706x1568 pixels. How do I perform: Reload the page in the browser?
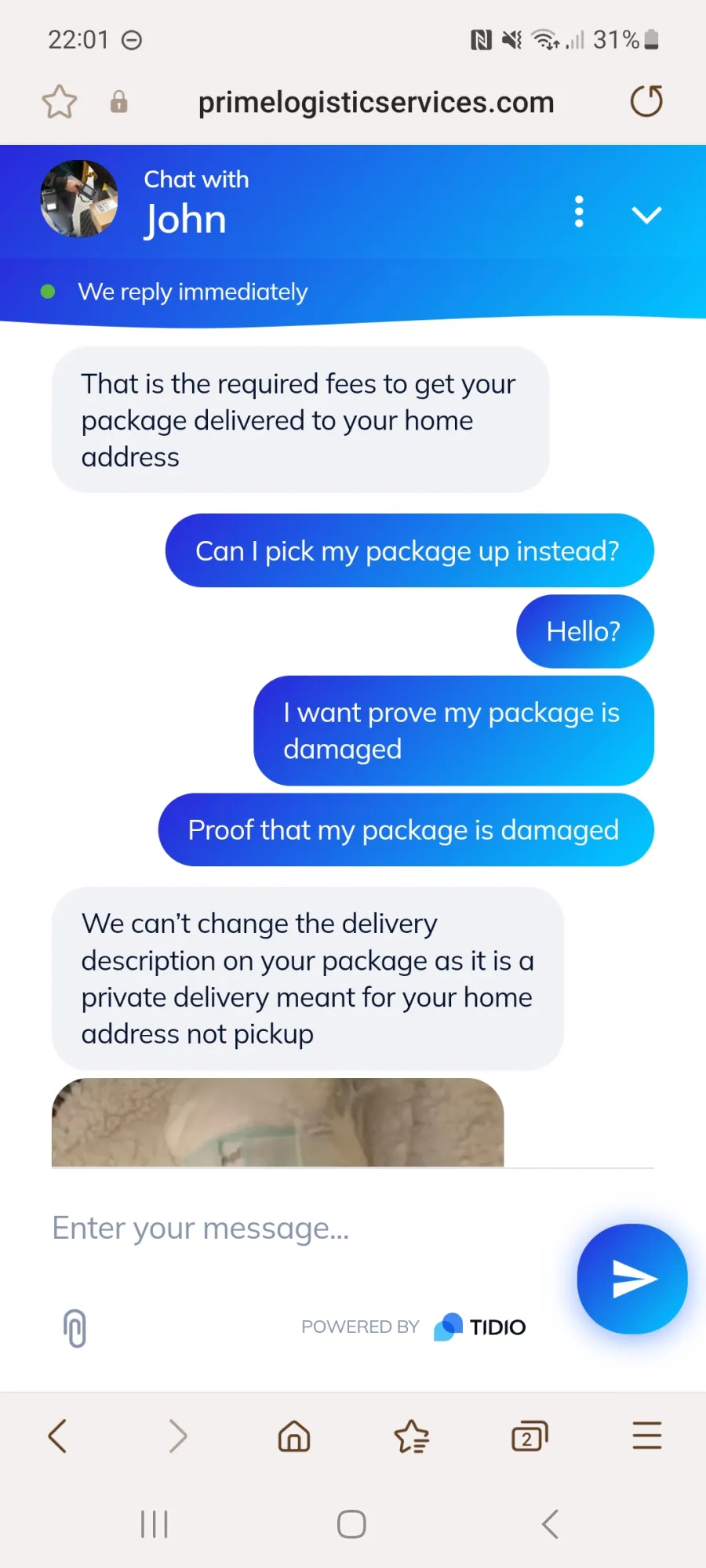646,101
